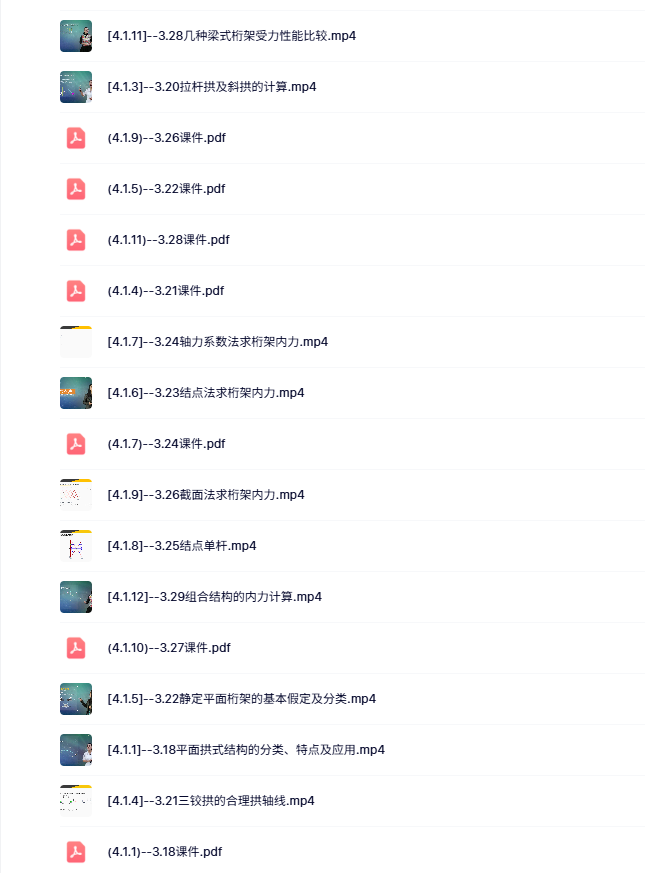645x873 pixels.
Task: Select the 3.21课件.pdf document
Action: pyautogui.click(x=166, y=291)
